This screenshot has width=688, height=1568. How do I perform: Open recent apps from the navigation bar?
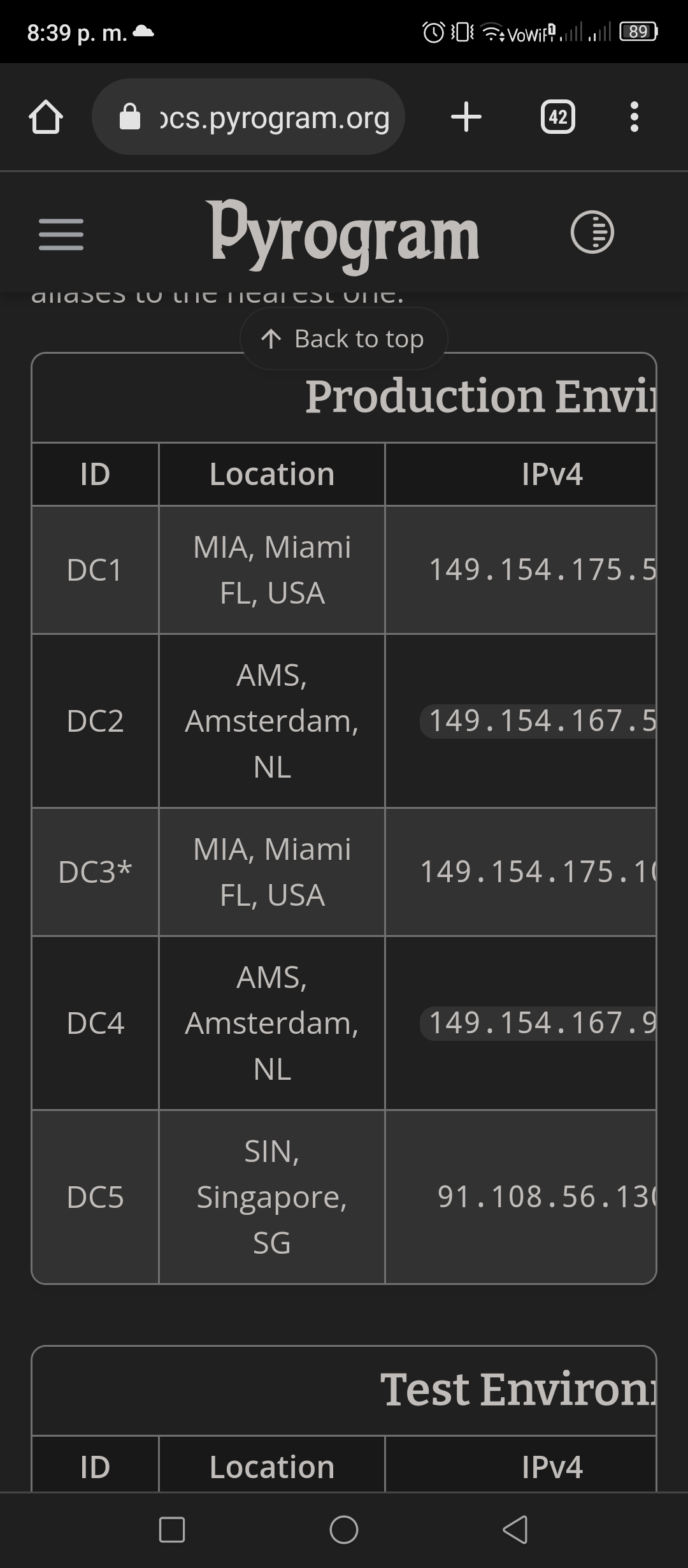coord(171,1529)
